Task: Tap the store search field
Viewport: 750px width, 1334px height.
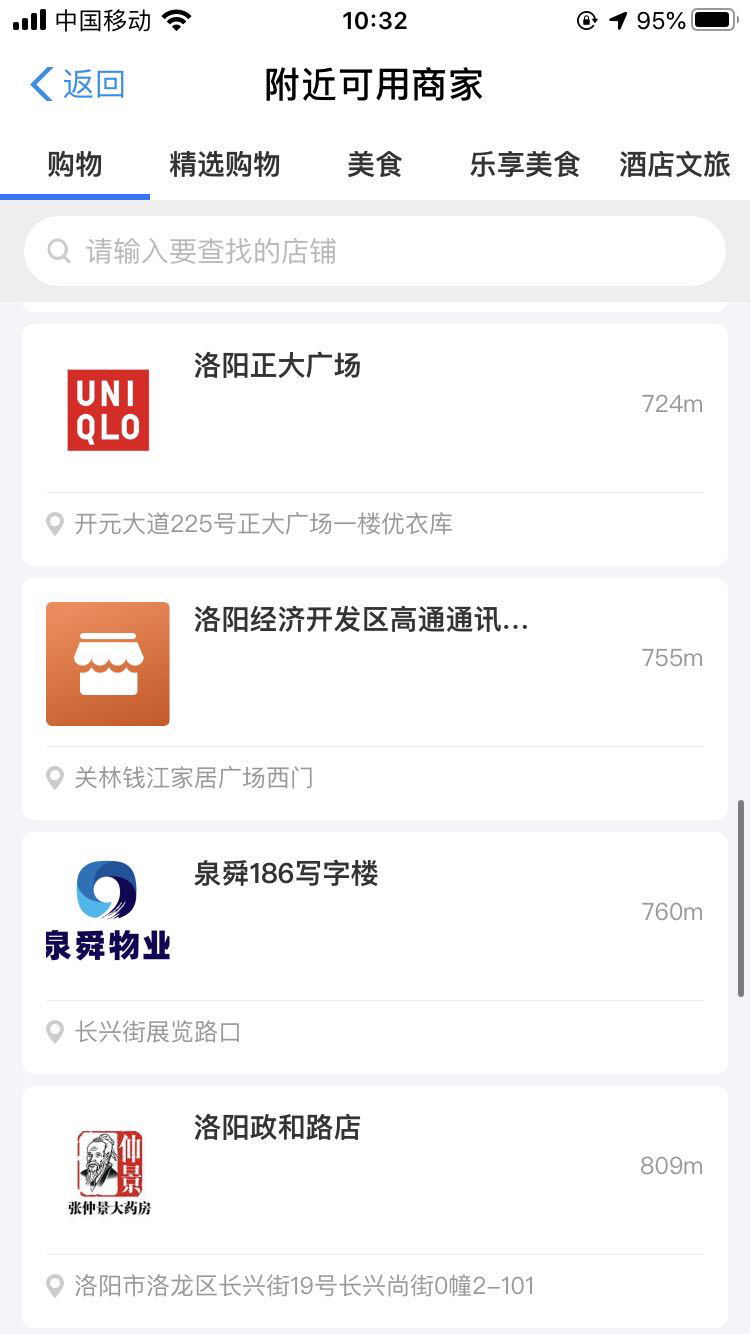Action: (375, 251)
